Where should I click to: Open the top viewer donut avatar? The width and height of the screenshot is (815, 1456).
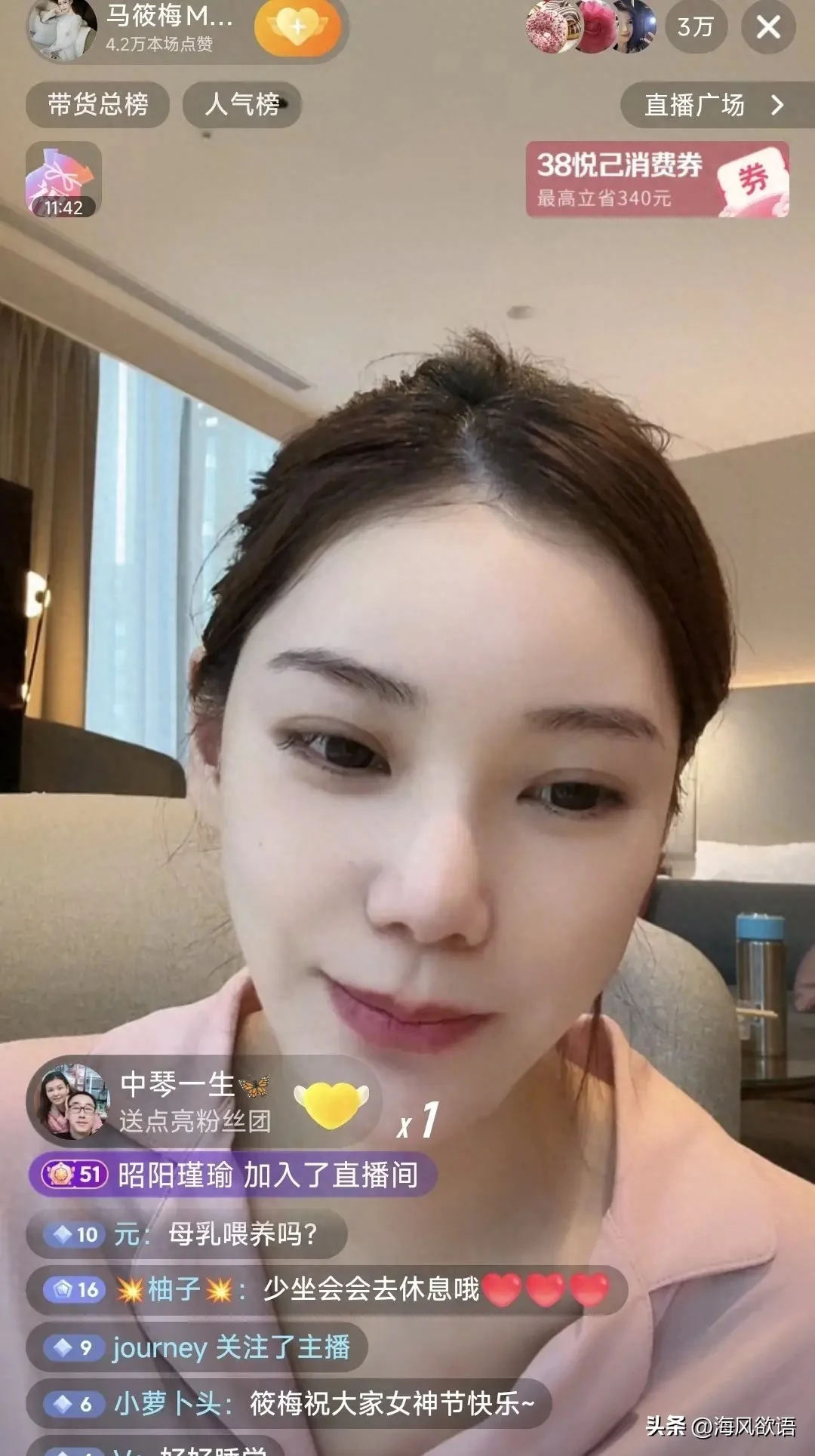(552, 28)
